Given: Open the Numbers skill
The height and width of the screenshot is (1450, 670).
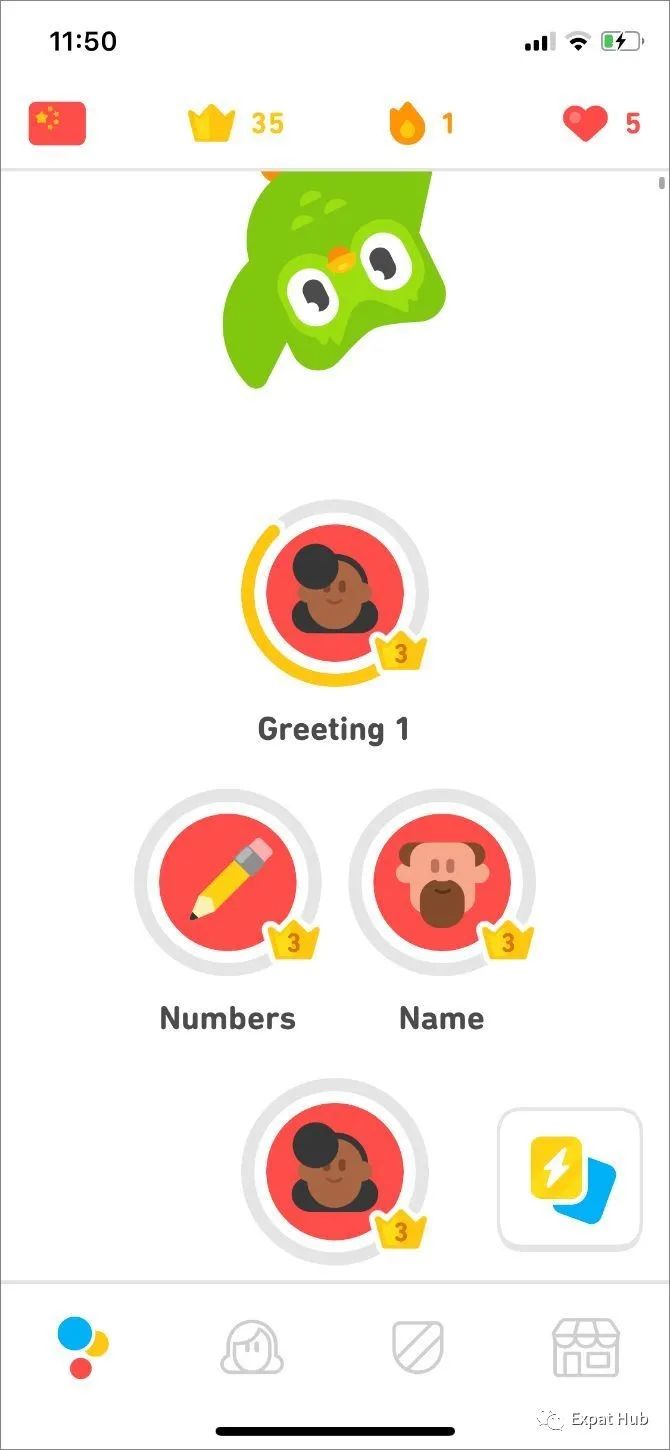Looking at the screenshot, I should [x=228, y=881].
